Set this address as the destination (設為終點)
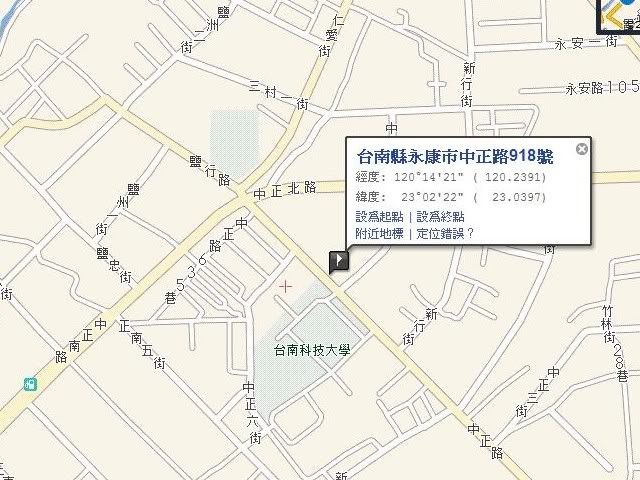This screenshot has height=480, width=640. click(x=439, y=216)
